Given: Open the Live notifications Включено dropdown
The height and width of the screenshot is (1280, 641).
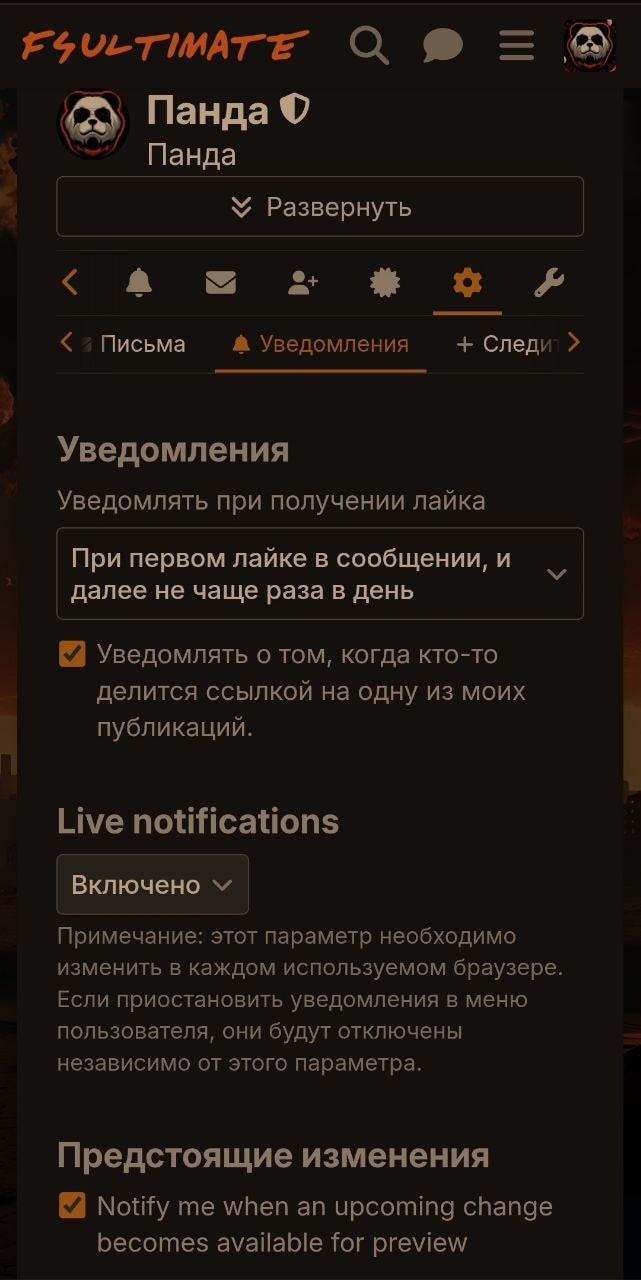Looking at the screenshot, I should 152,885.
